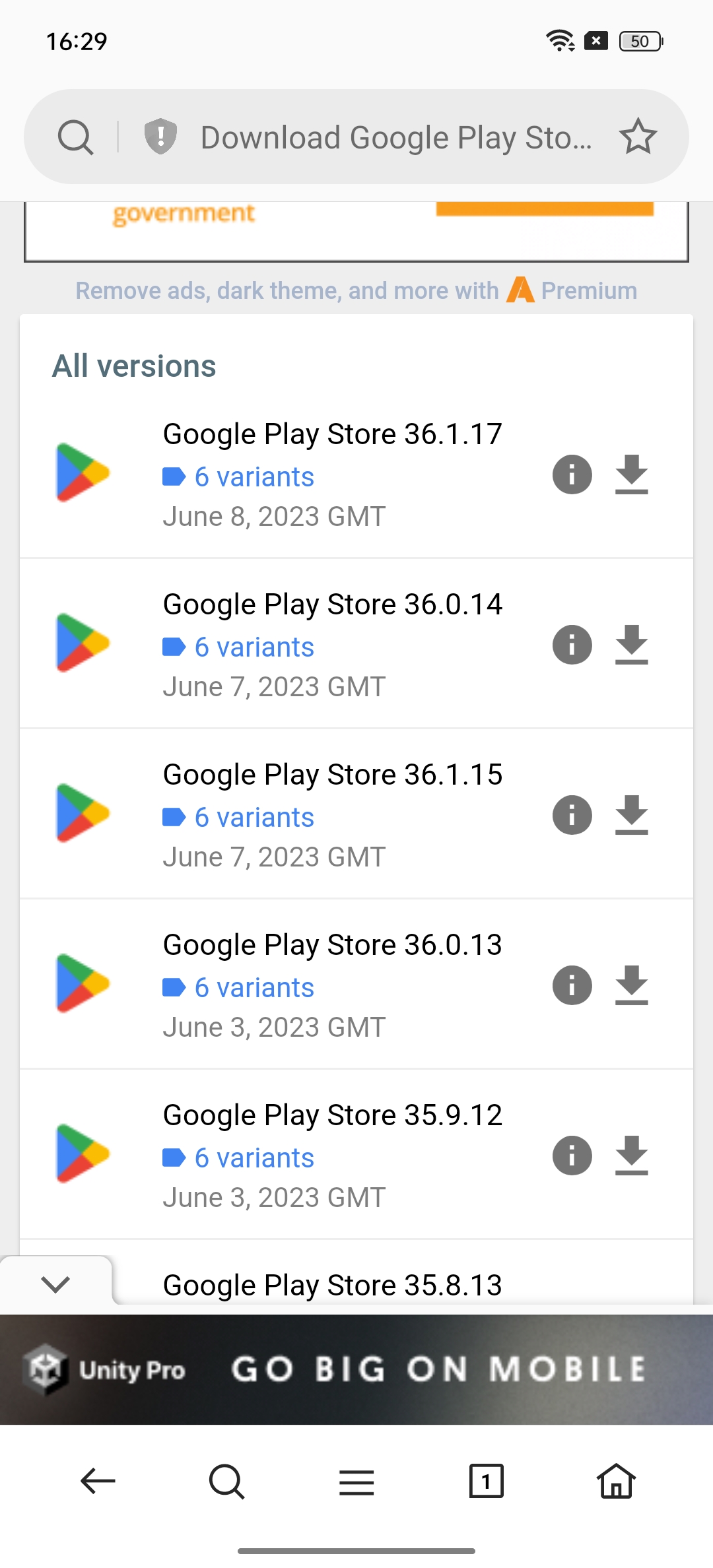713x1568 pixels.
Task: Open the tabs switcher showing 1 tab
Action: click(x=486, y=1482)
